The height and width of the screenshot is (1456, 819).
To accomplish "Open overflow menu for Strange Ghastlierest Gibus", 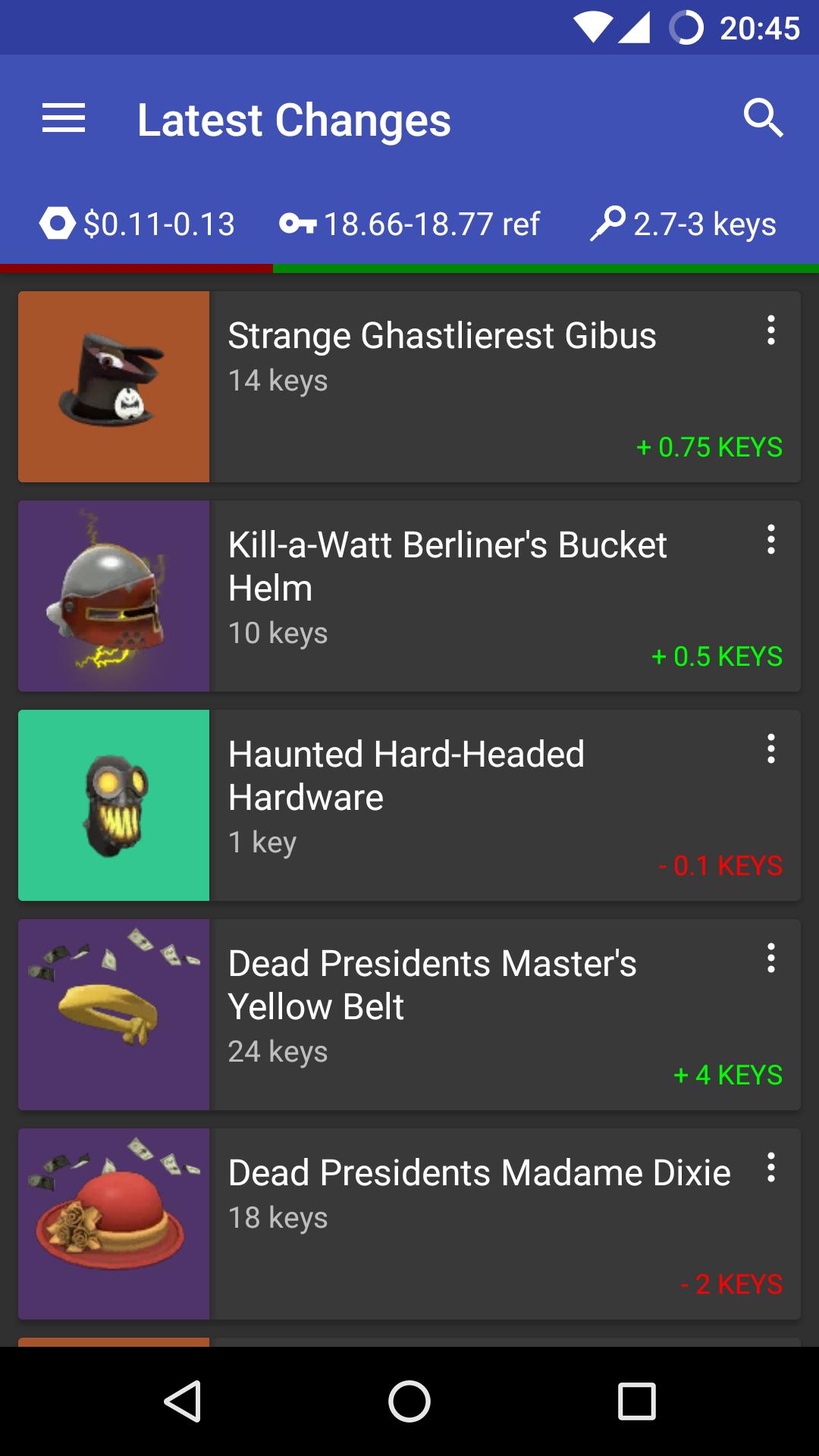I will tap(770, 331).
